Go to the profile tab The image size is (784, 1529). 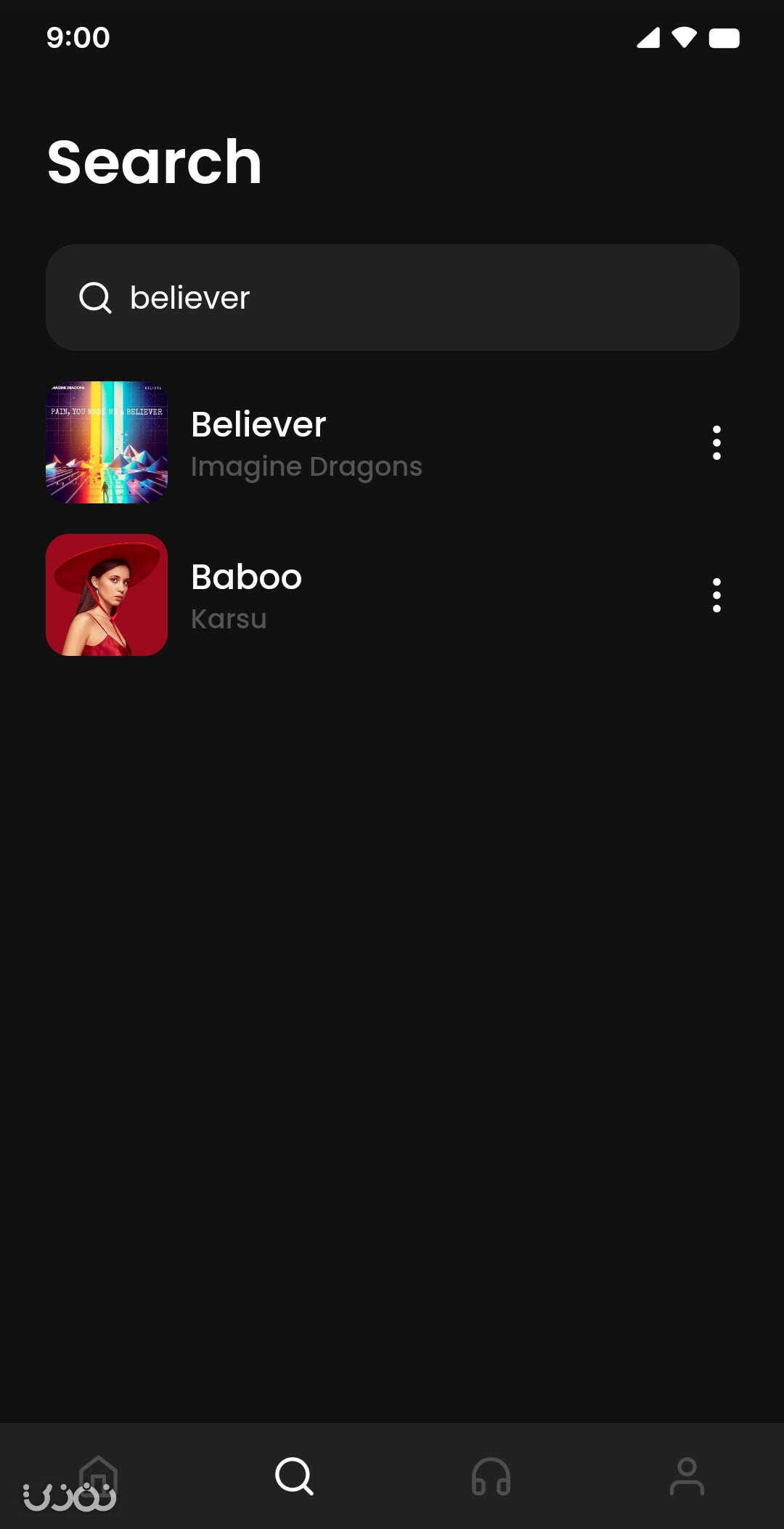point(687,1476)
